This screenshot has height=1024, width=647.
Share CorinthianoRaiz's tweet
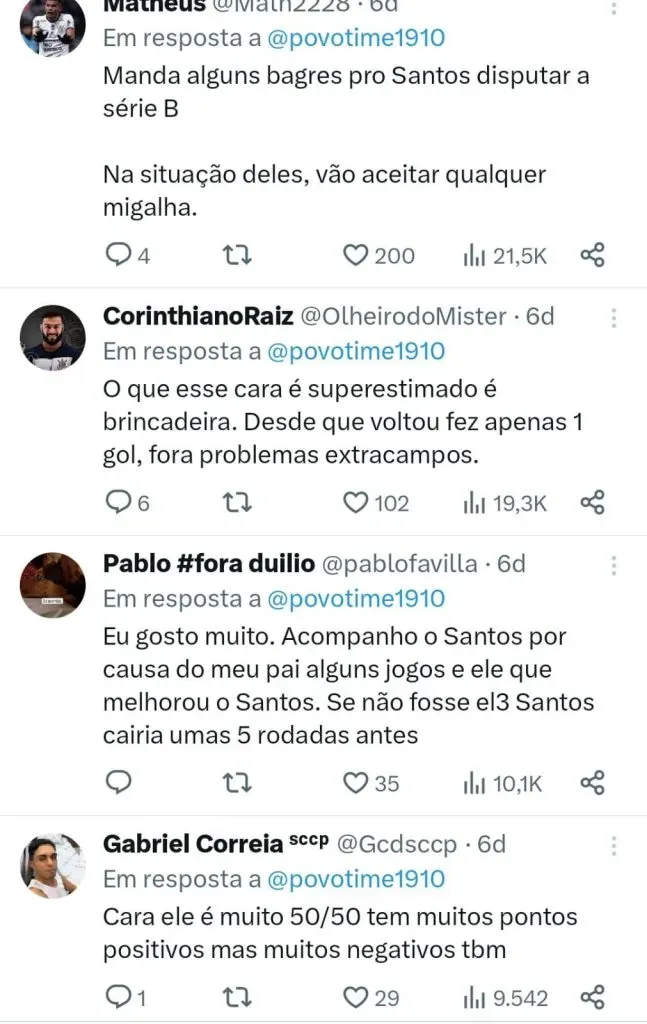pos(593,503)
